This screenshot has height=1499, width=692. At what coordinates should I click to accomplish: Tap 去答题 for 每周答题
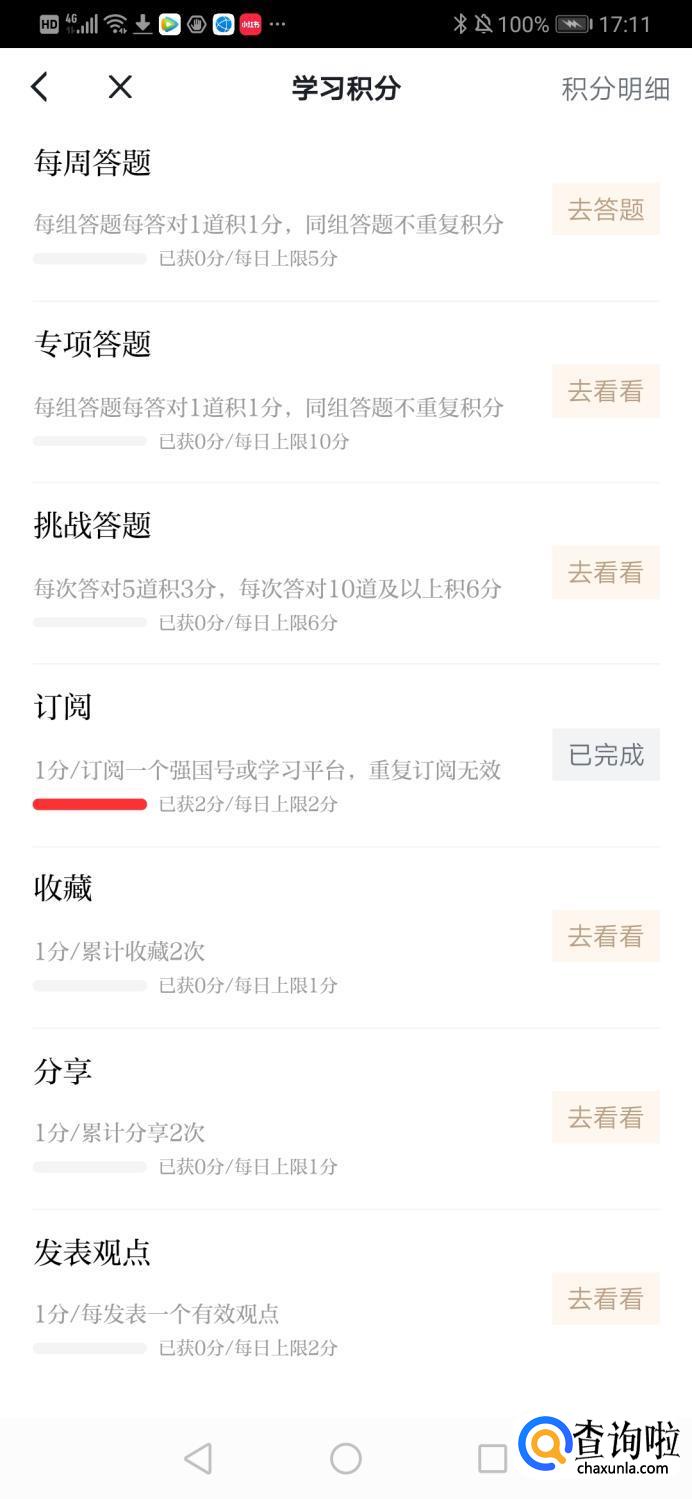coord(605,209)
